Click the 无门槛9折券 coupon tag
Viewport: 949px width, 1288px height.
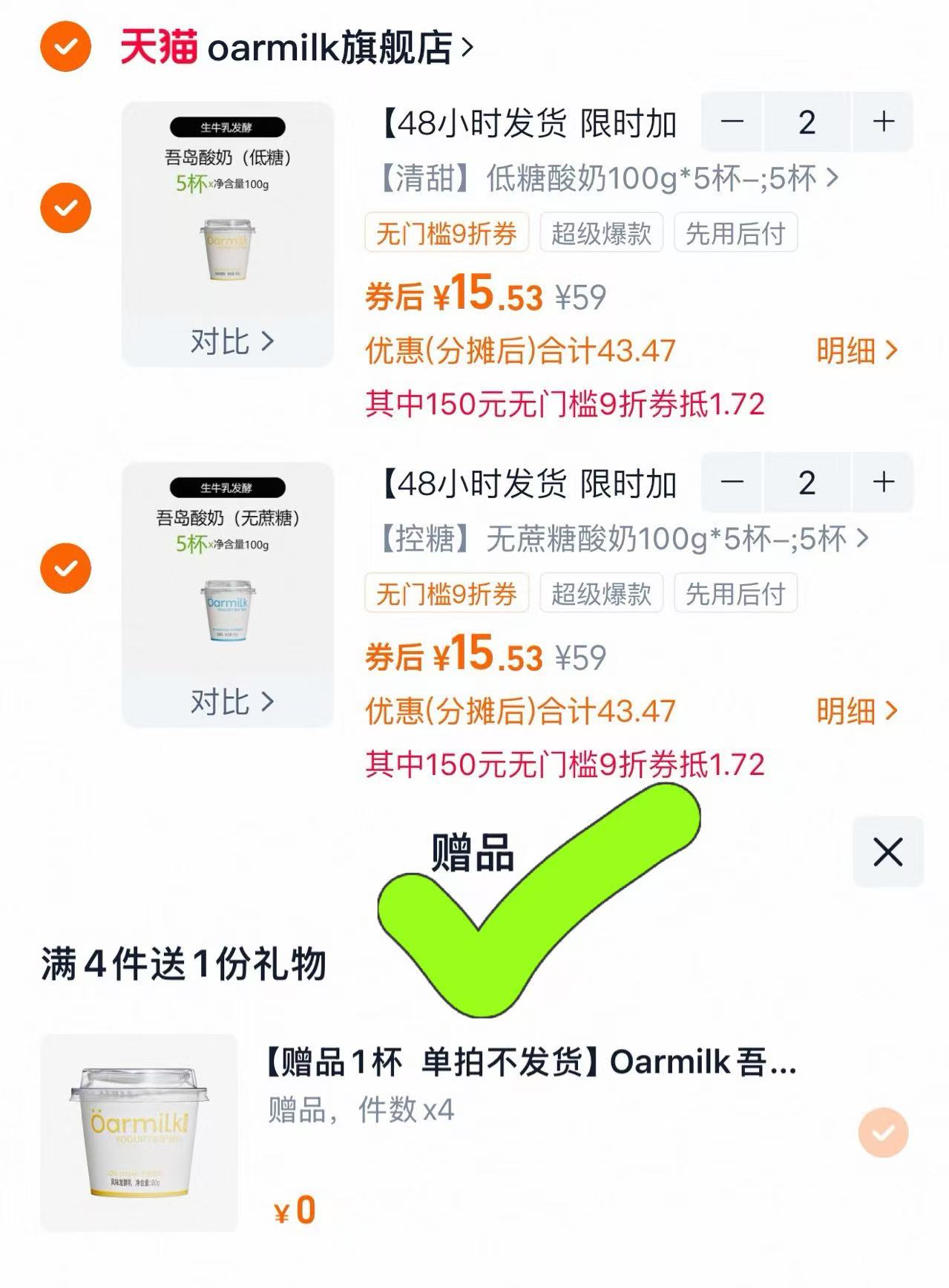point(446,234)
